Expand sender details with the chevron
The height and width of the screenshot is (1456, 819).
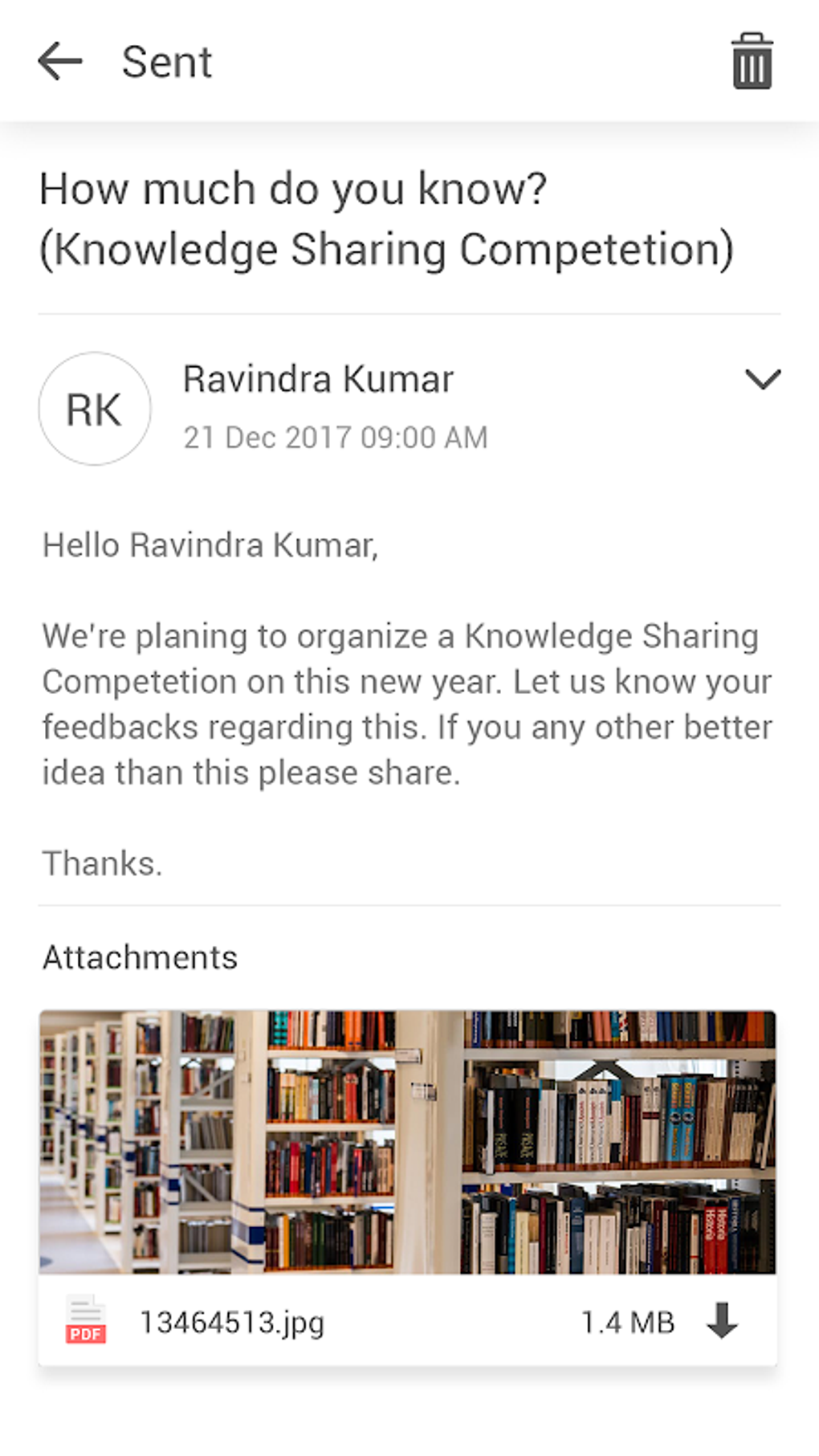click(x=762, y=379)
